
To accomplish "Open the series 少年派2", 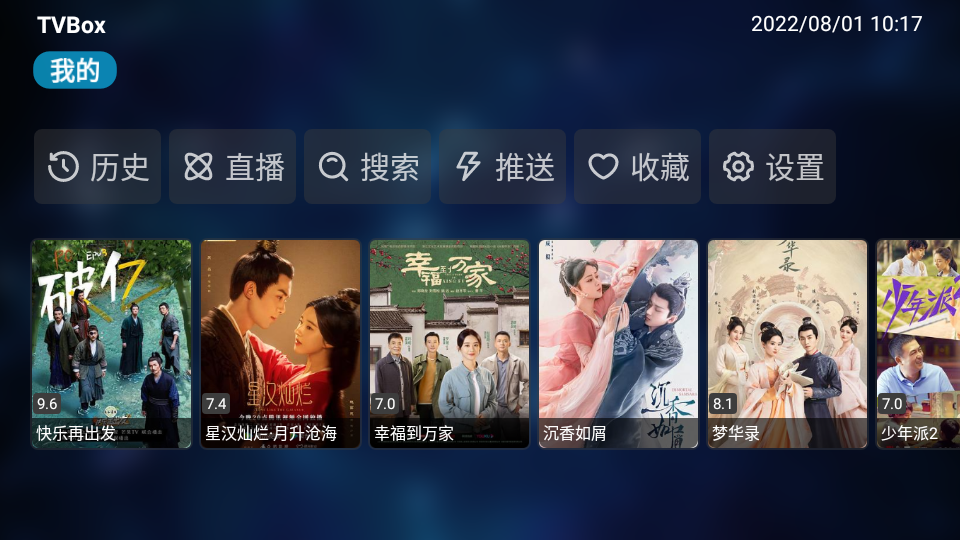I will [x=920, y=343].
